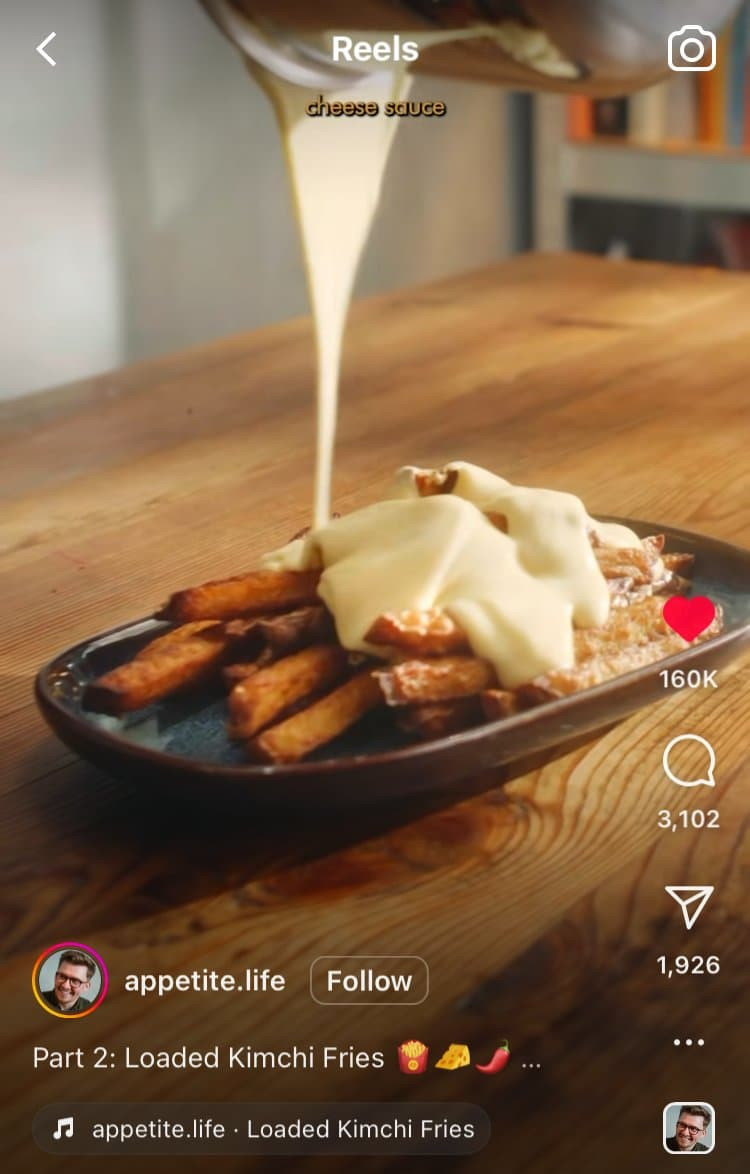
Task: Tap the red heart to unlike this reel
Action: click(x=689, y=619)
